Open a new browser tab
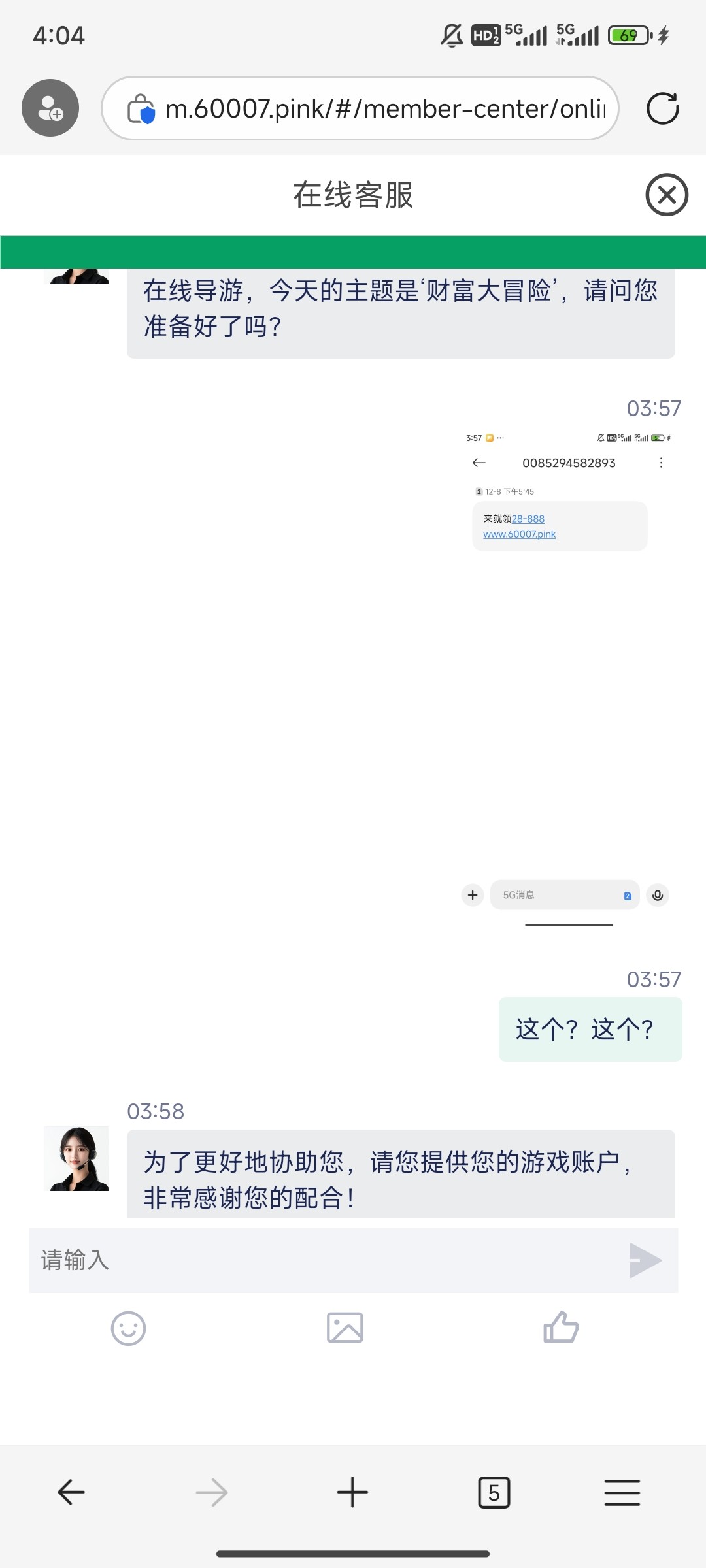Screen dimensions: 706x1568 pyautogui.click(x=352, y=1492)
